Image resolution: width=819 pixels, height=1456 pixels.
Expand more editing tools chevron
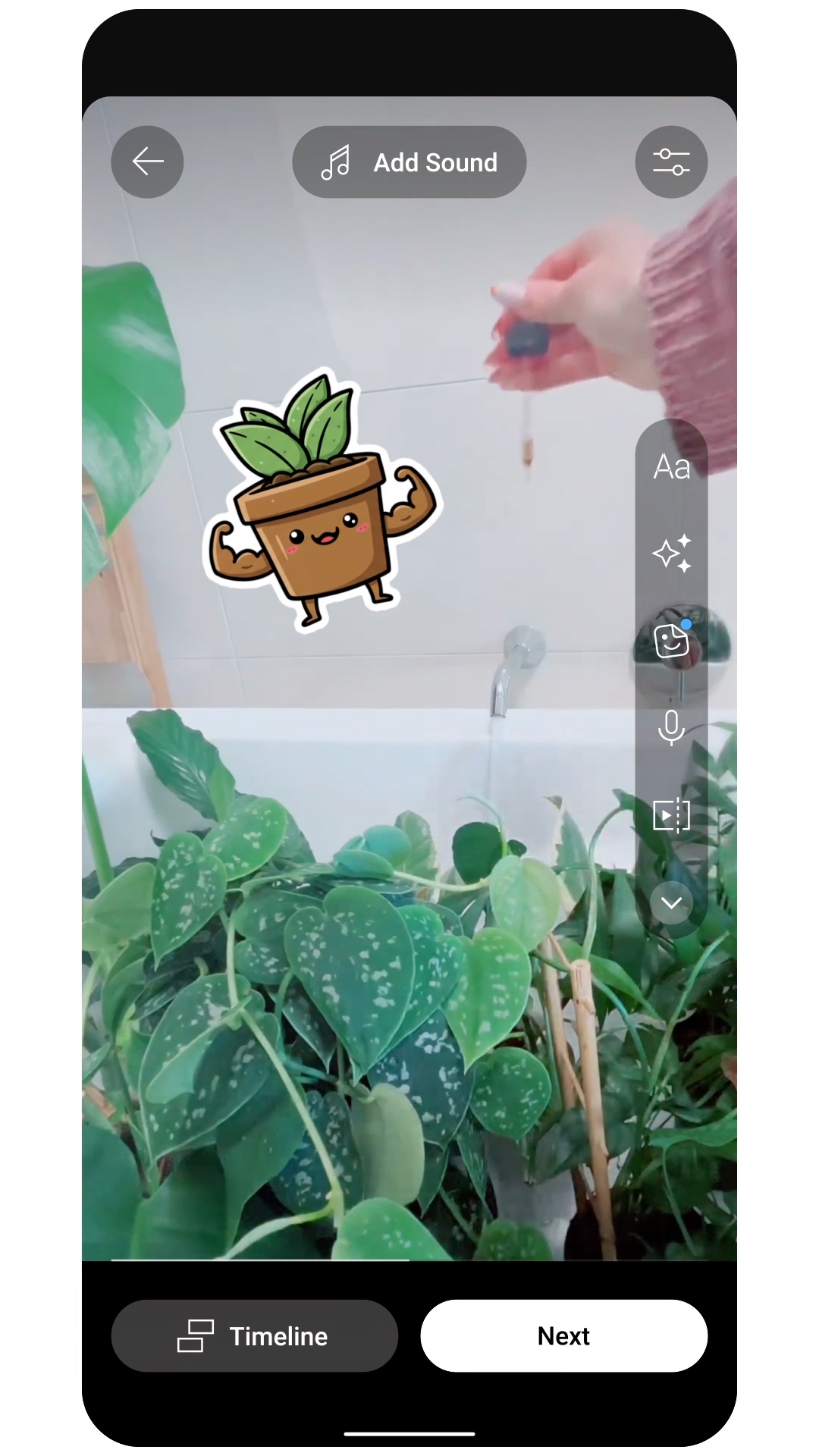(x=672, y=902)
